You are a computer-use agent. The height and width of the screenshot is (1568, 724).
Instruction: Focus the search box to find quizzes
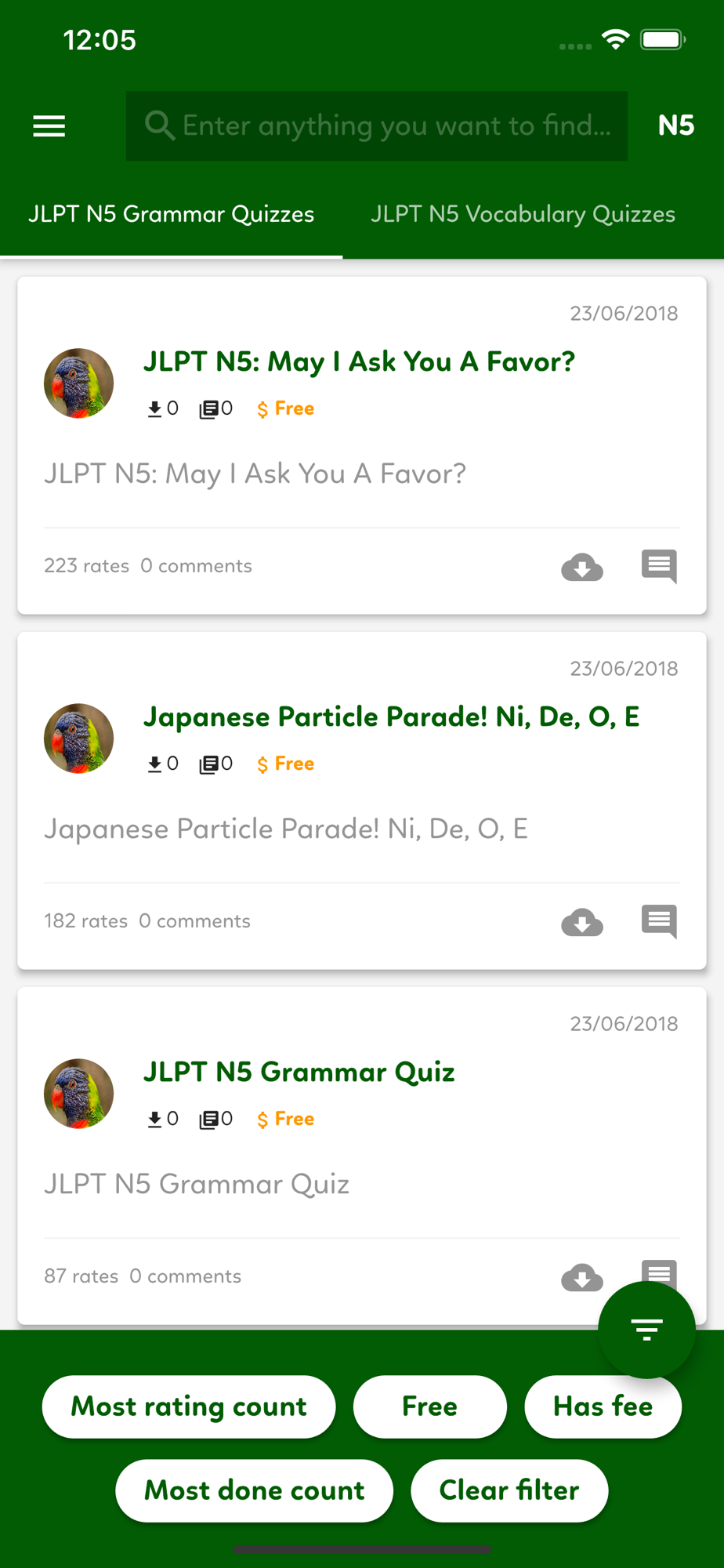pos(376,125)
